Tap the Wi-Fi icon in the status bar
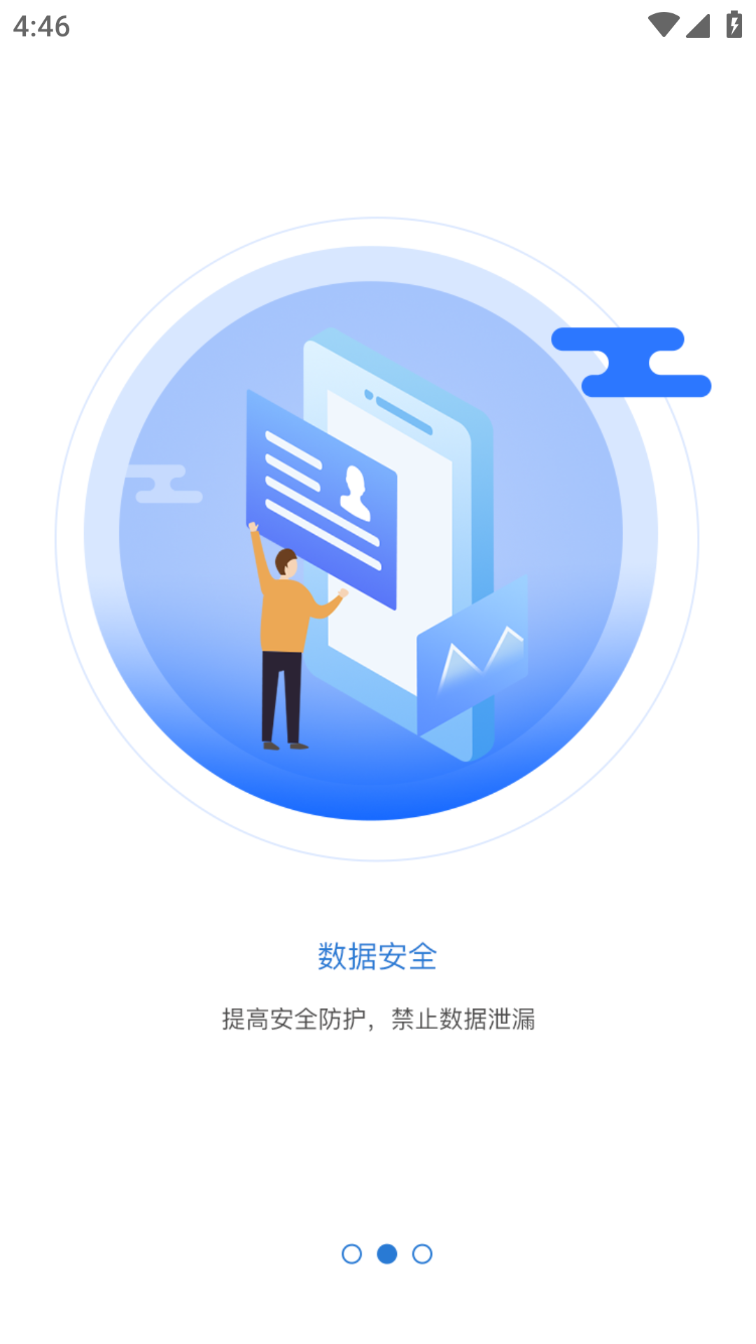This screenshot has width=756, height=1344. [663, 22]
